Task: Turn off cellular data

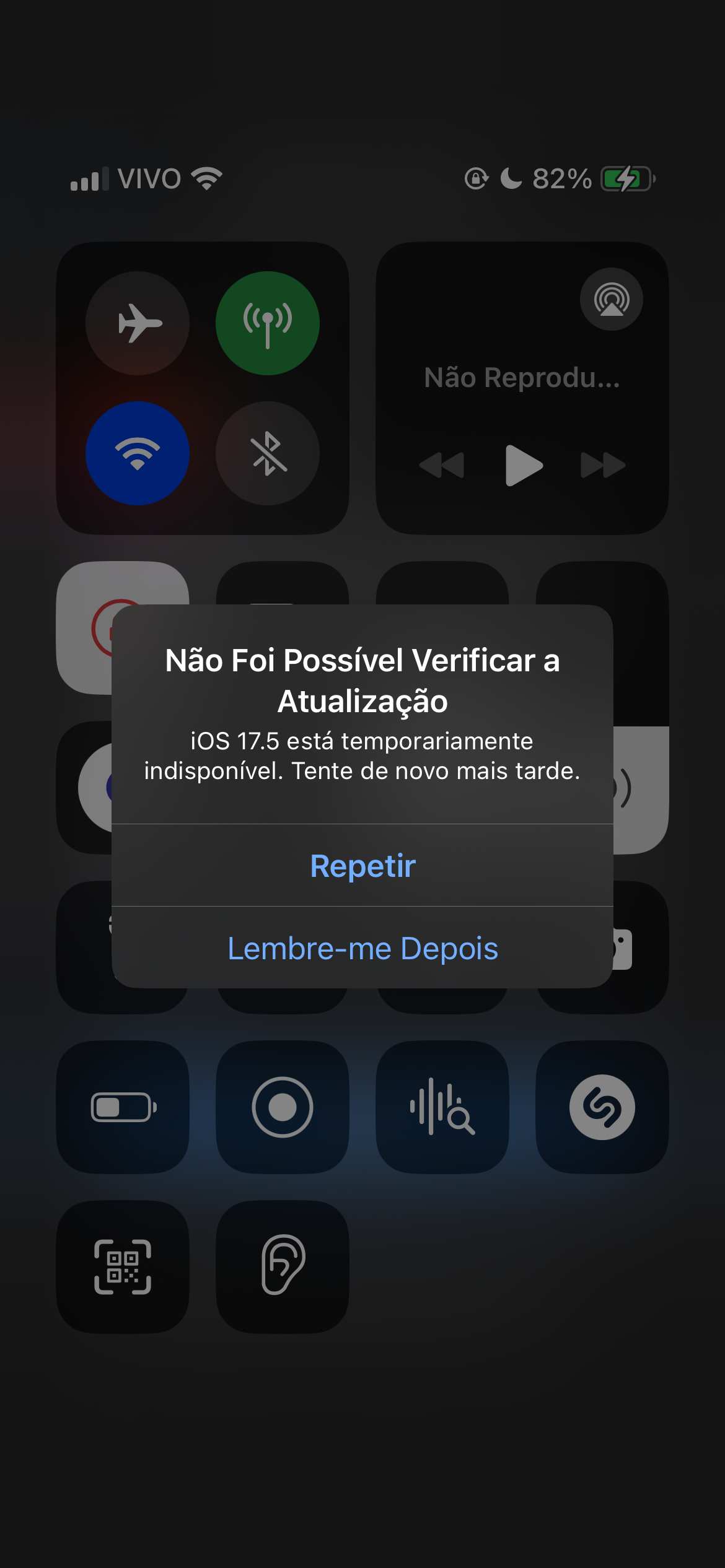Action: coord(268,323)
